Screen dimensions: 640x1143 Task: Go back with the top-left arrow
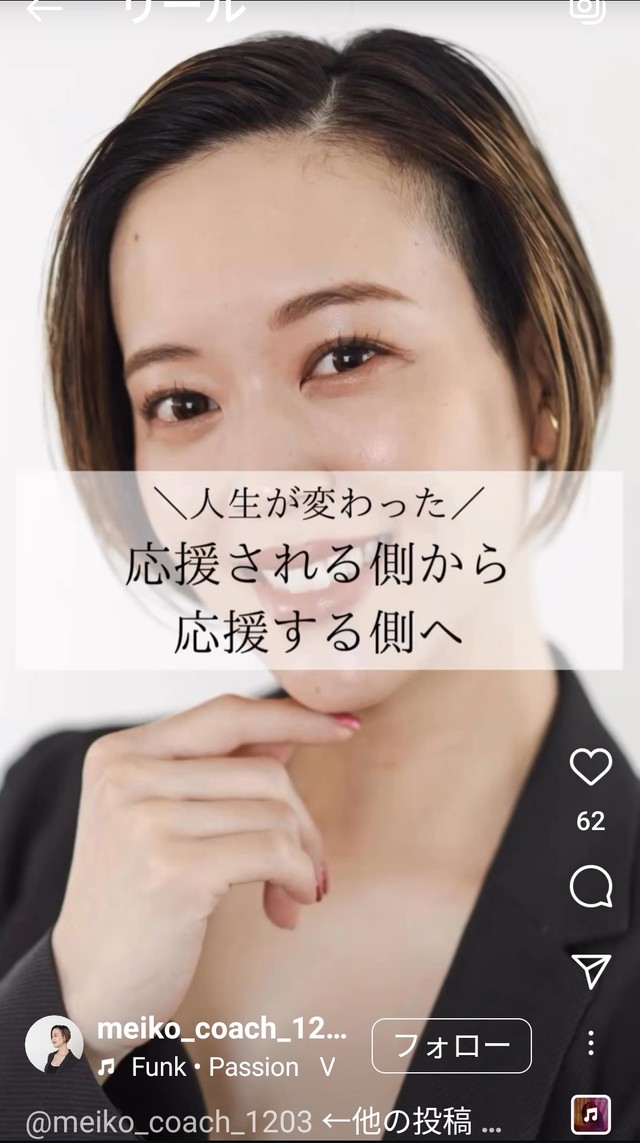(43, 10)
